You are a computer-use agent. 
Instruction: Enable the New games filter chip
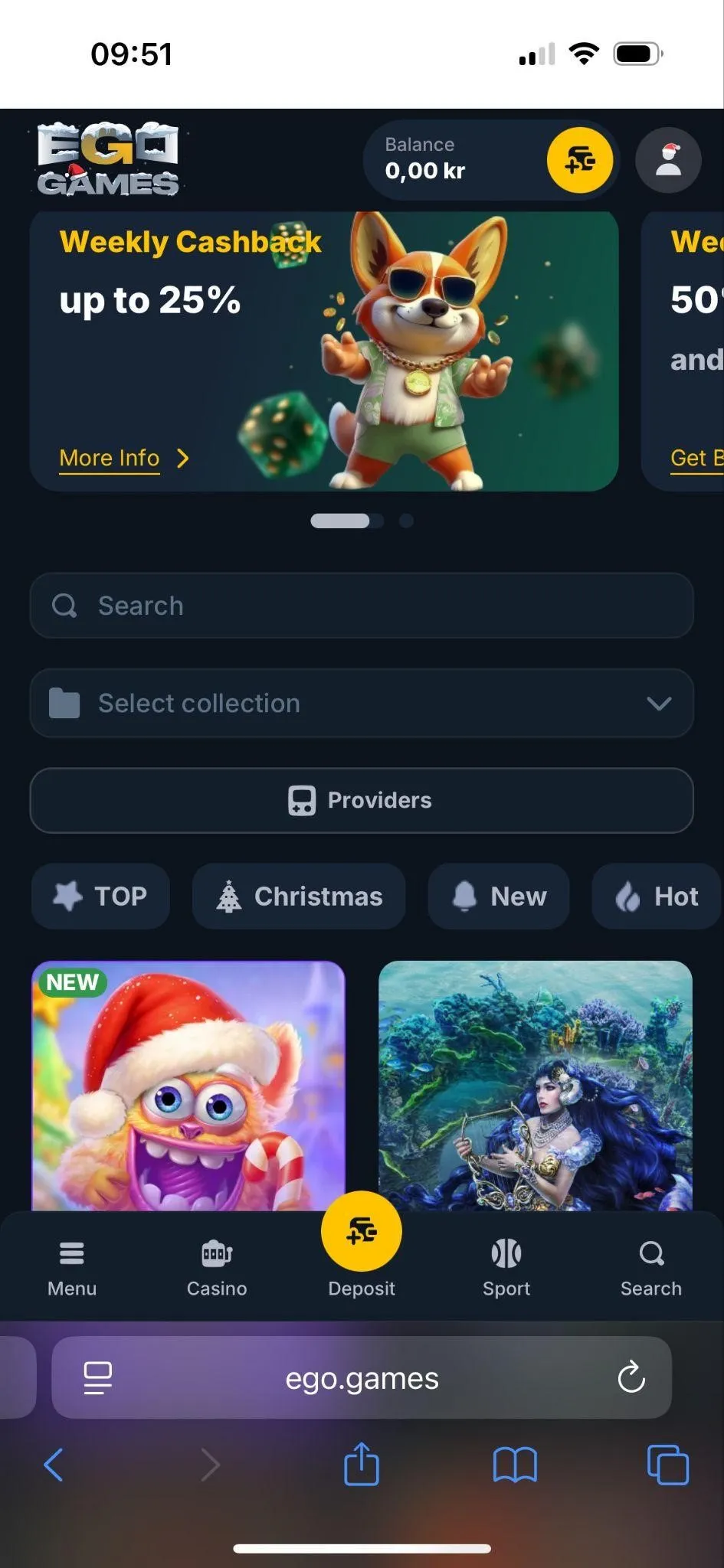point(499,896)
